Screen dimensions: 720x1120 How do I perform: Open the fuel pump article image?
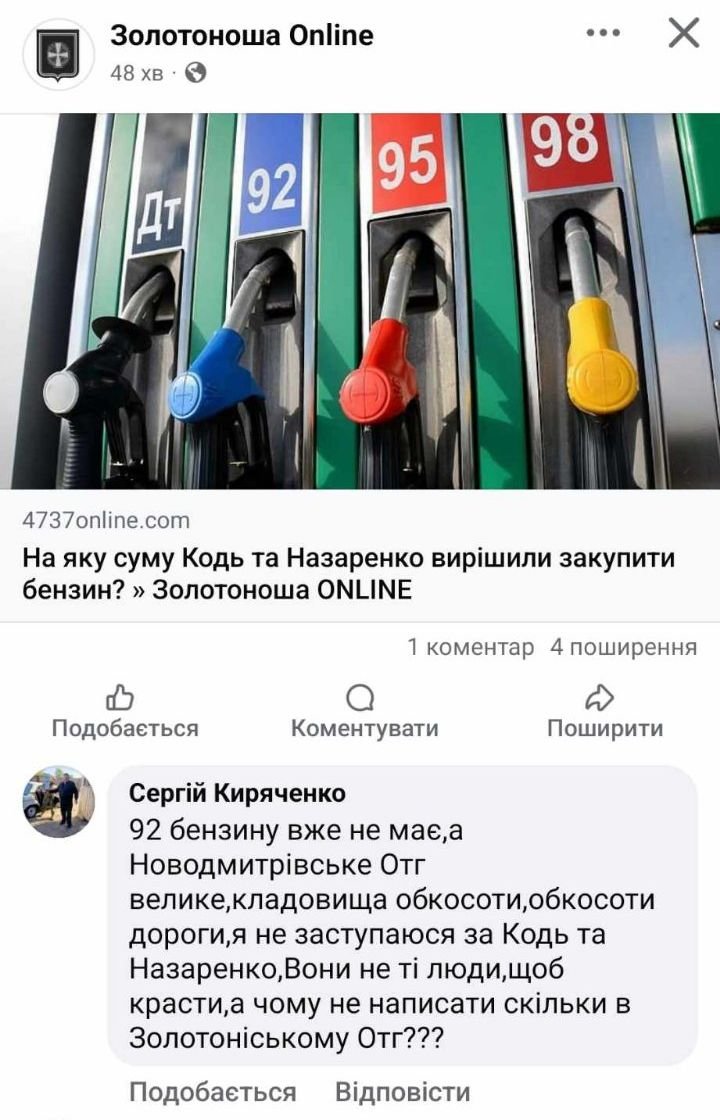360,300
